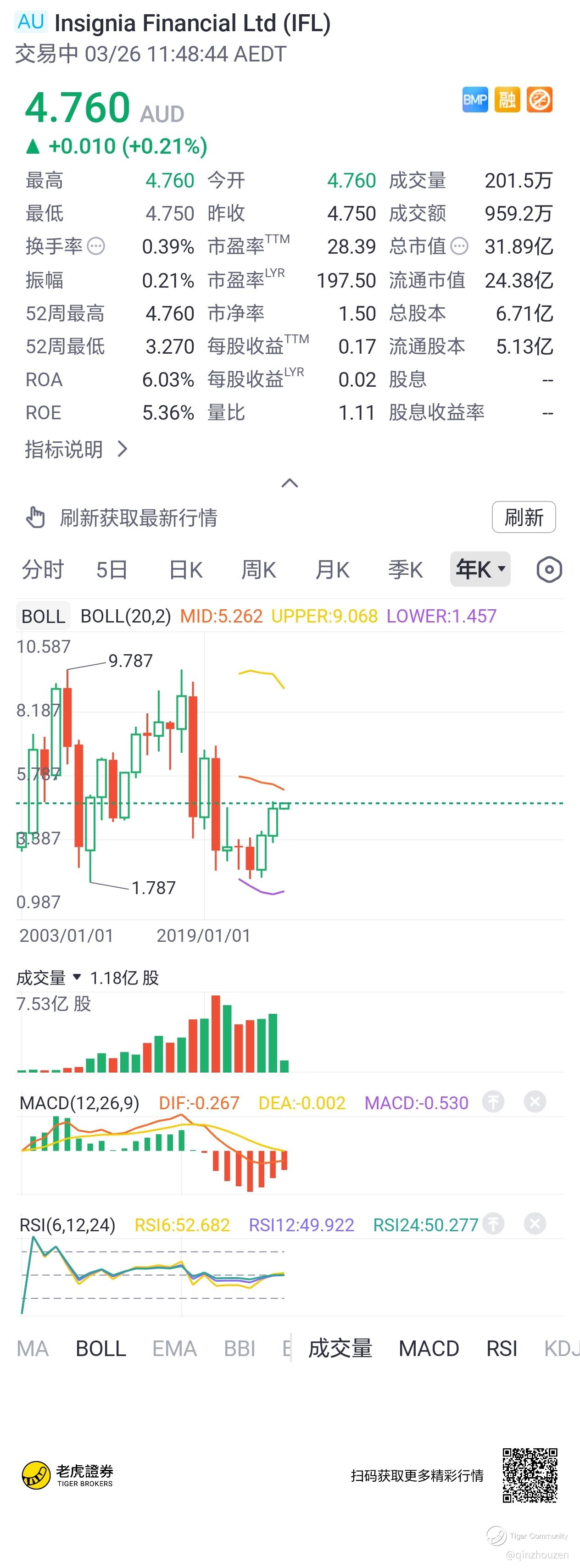The height and width of the screenshot is (1568, 580).
Task: Switch to the 分时 chart tab
Action: coord(43,570)
